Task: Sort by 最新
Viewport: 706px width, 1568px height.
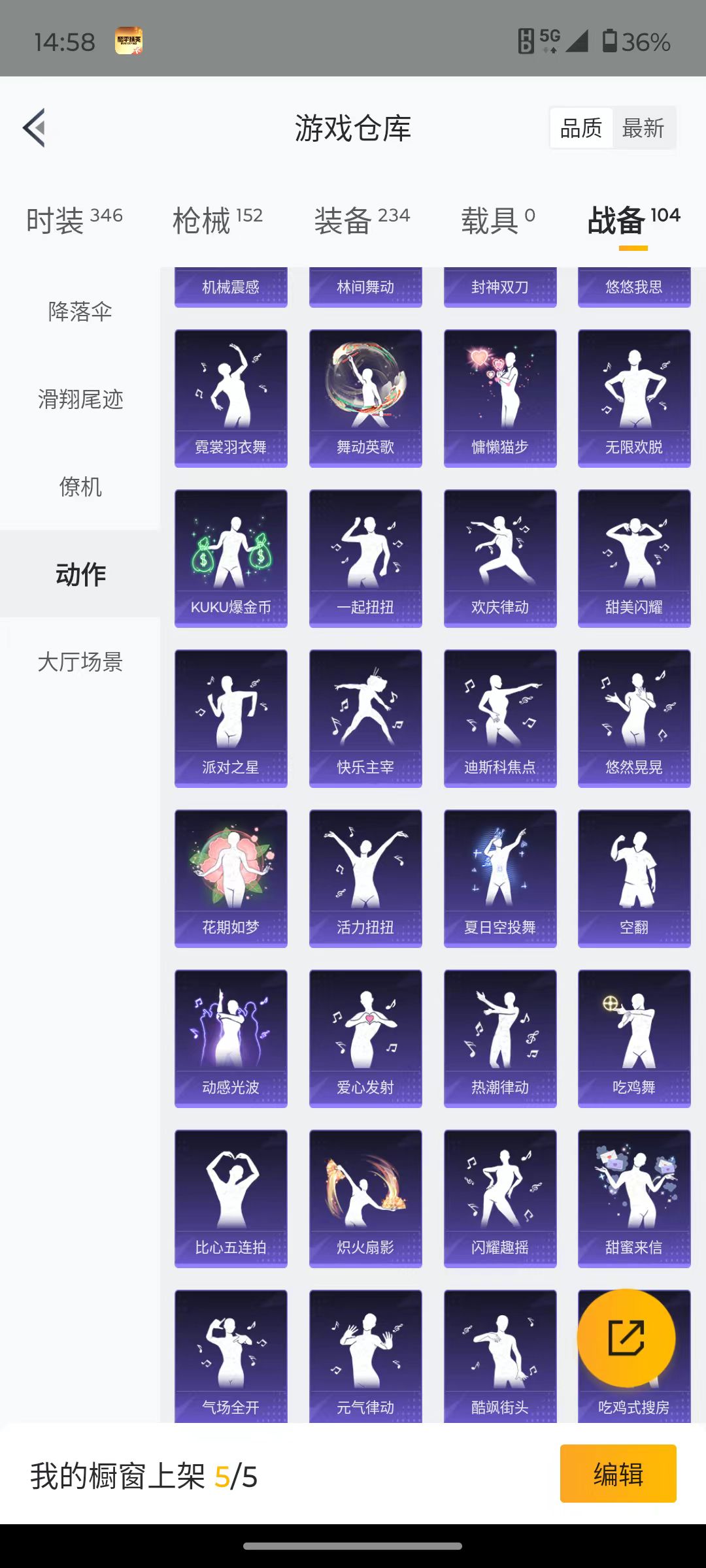Action: 643,128
